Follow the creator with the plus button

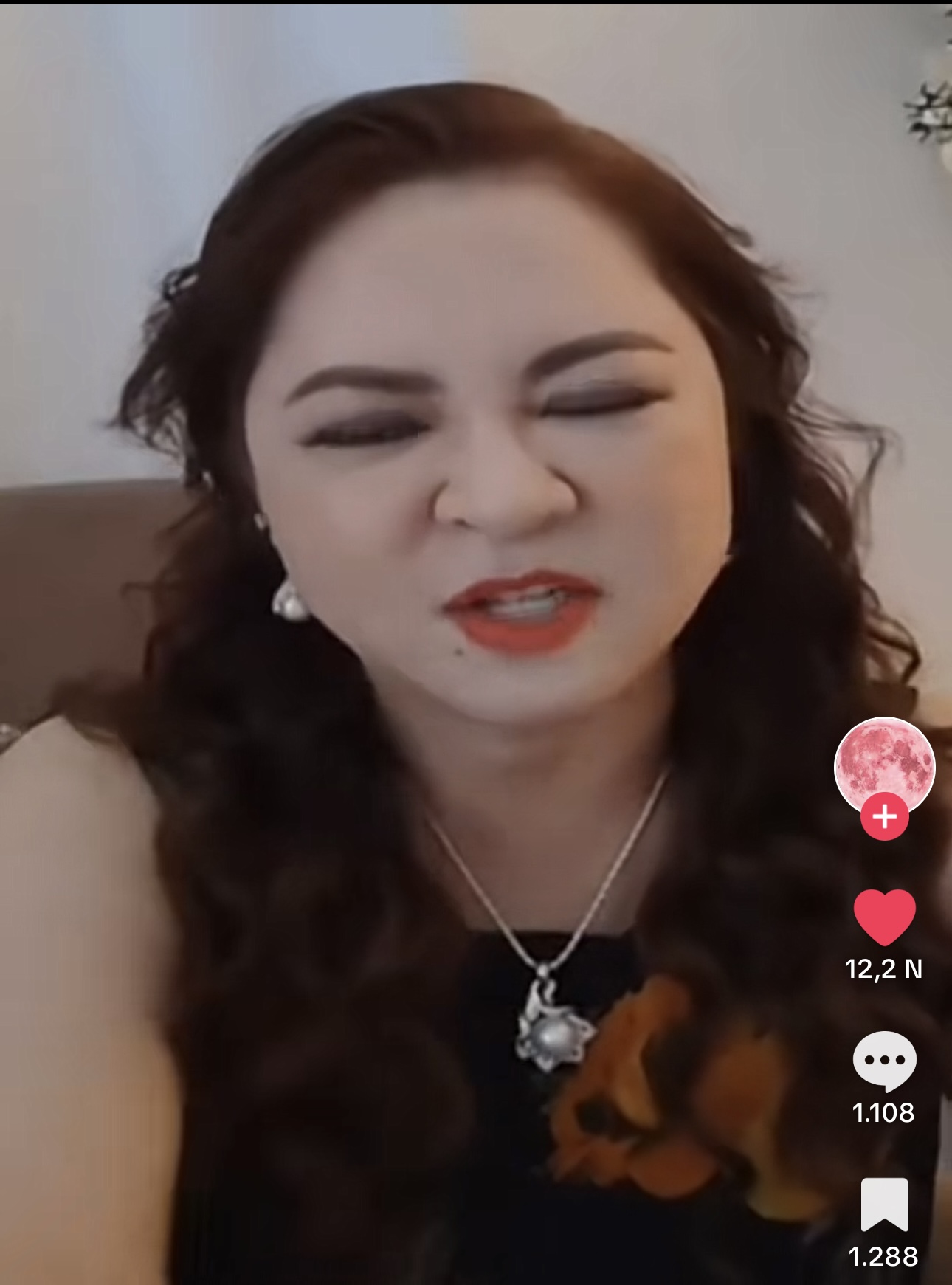point(884,816)
